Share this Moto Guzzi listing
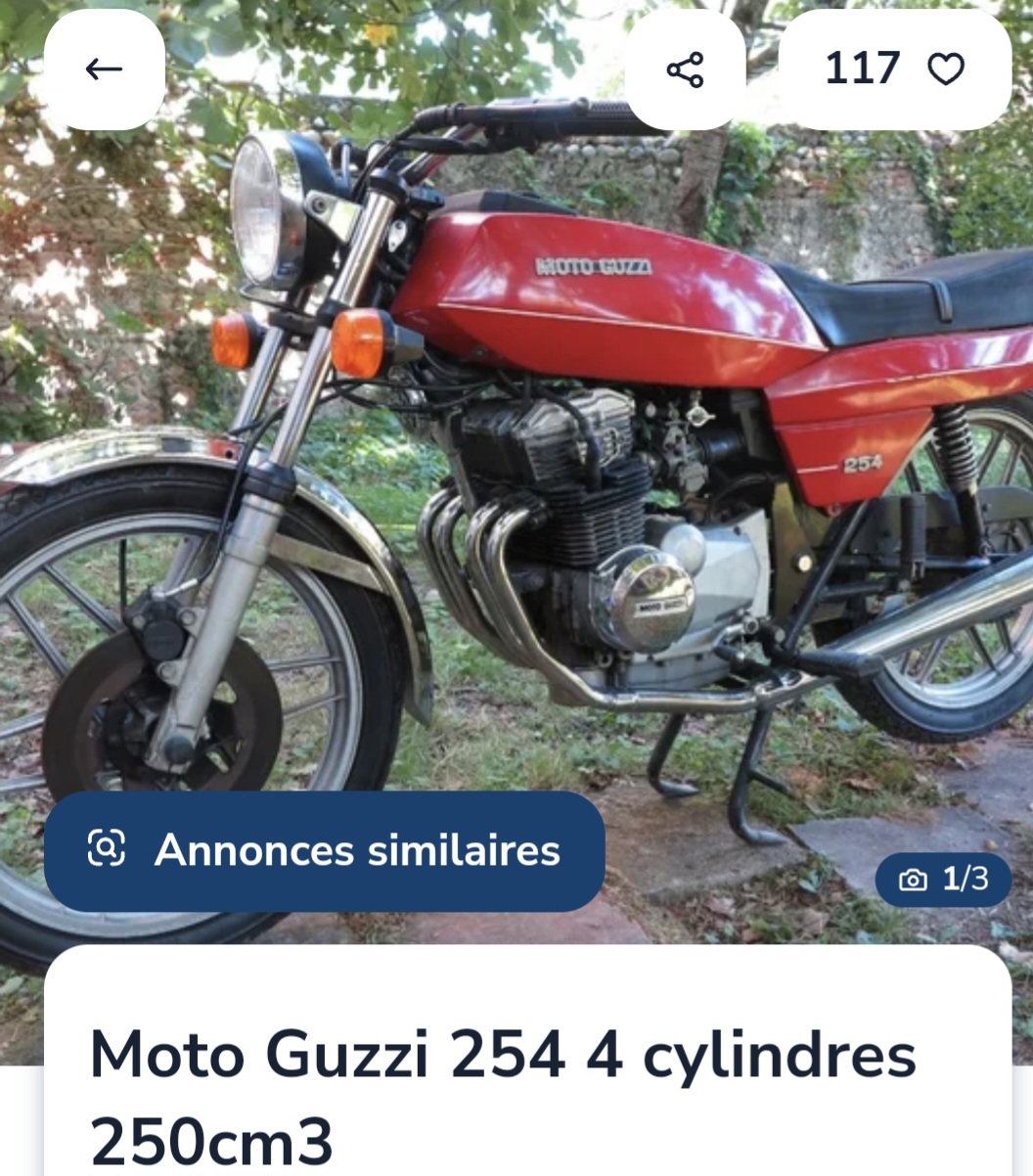 coord(685,69)
